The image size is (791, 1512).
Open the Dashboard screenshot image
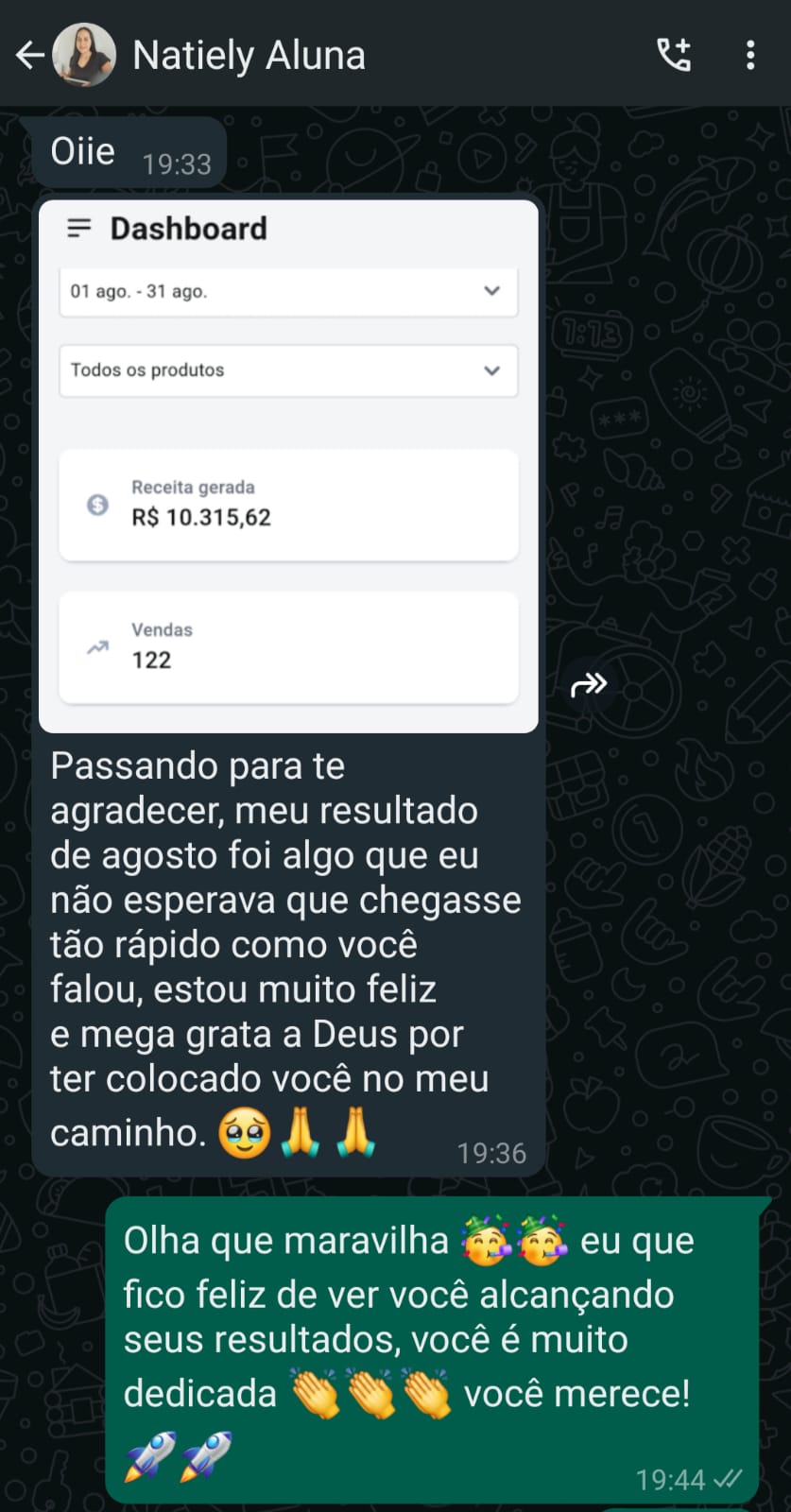point(288,465)
